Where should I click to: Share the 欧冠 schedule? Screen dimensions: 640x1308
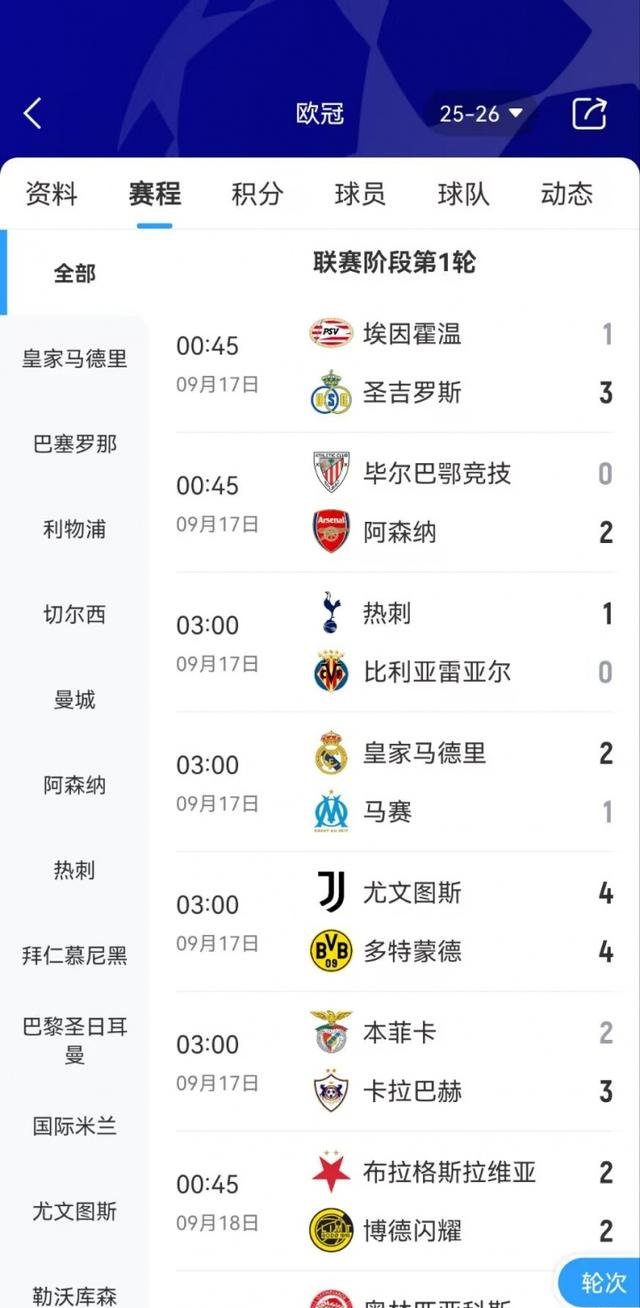(589, 113)
